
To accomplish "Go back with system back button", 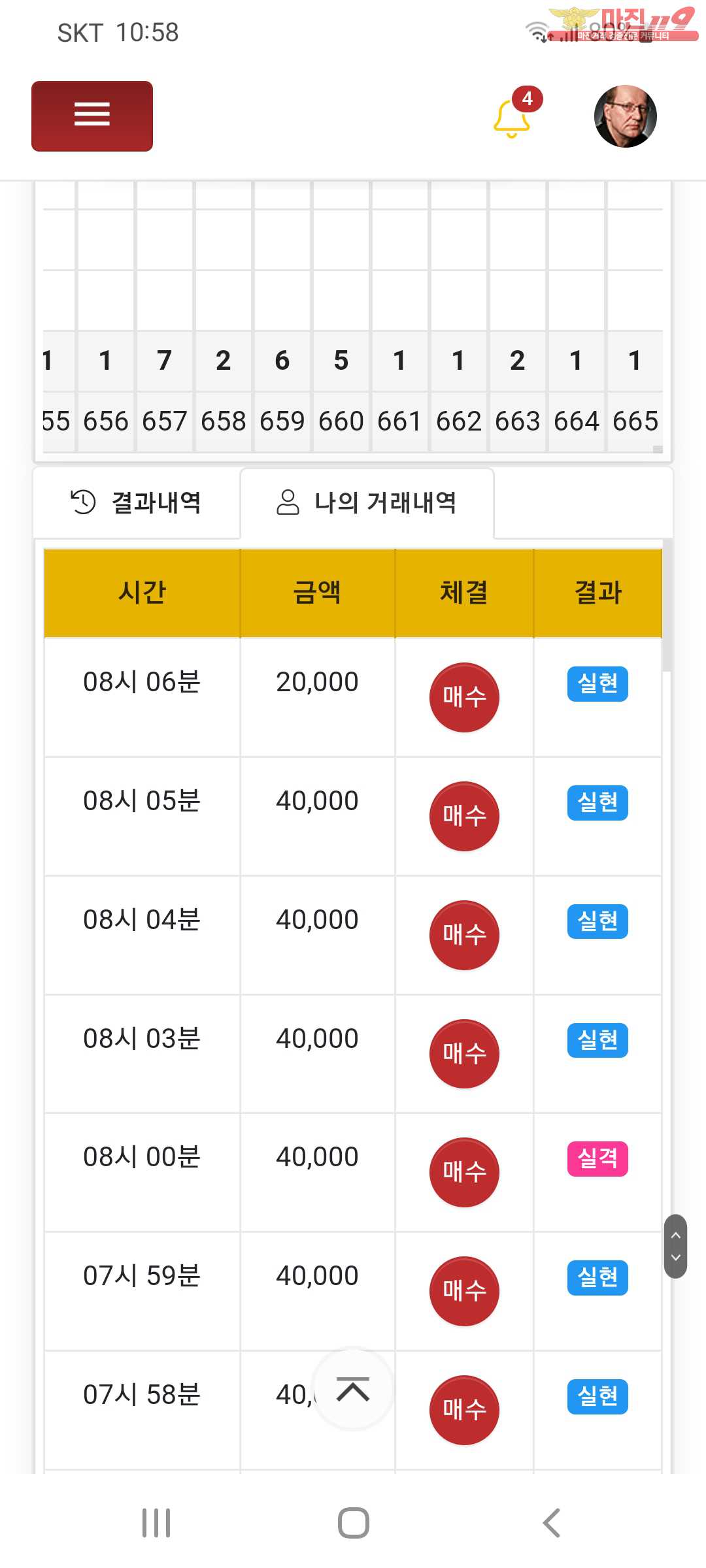I will pos(550,1523).
